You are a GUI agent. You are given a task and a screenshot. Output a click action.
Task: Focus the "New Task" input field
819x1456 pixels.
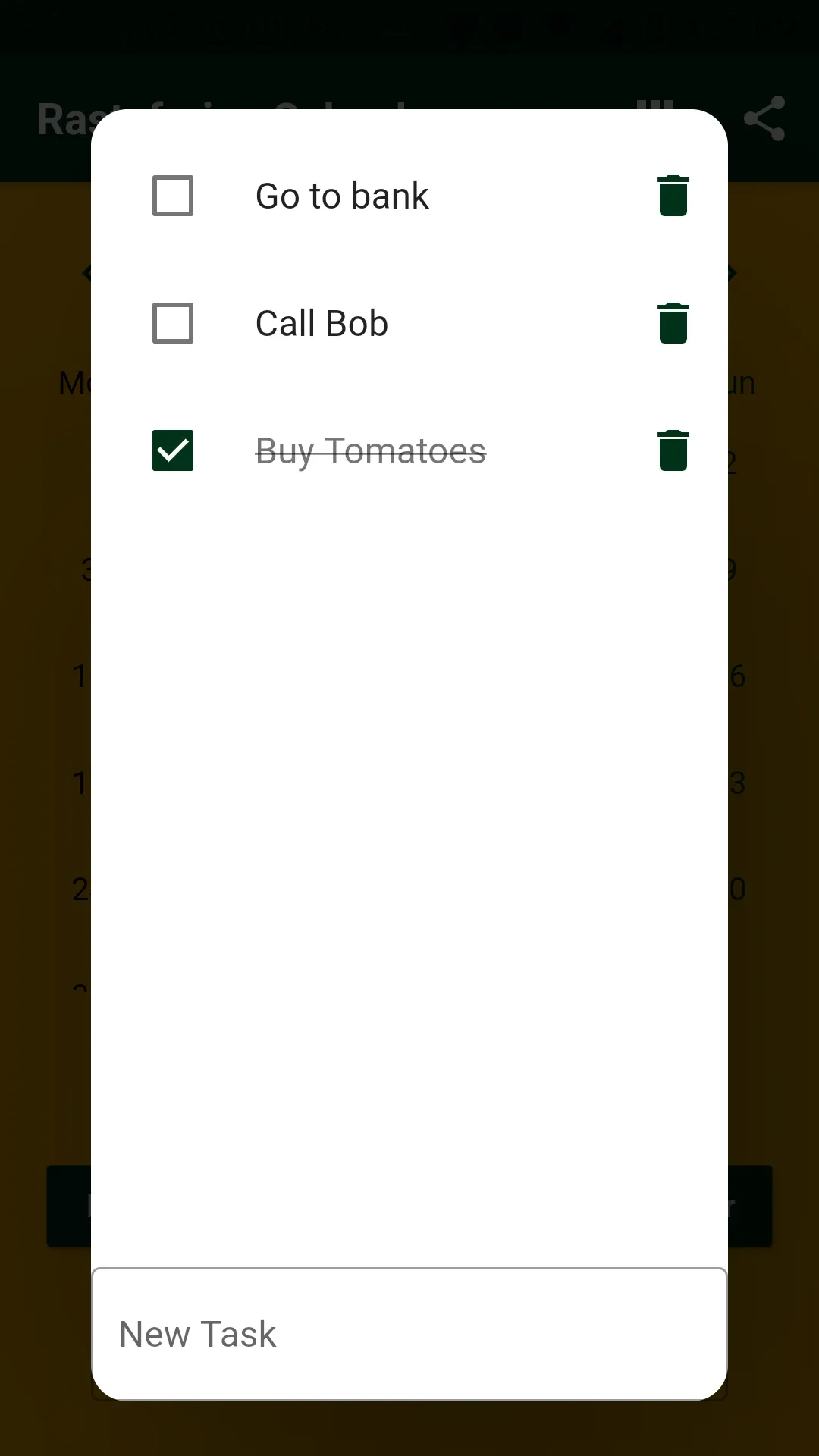(409, 1332)
